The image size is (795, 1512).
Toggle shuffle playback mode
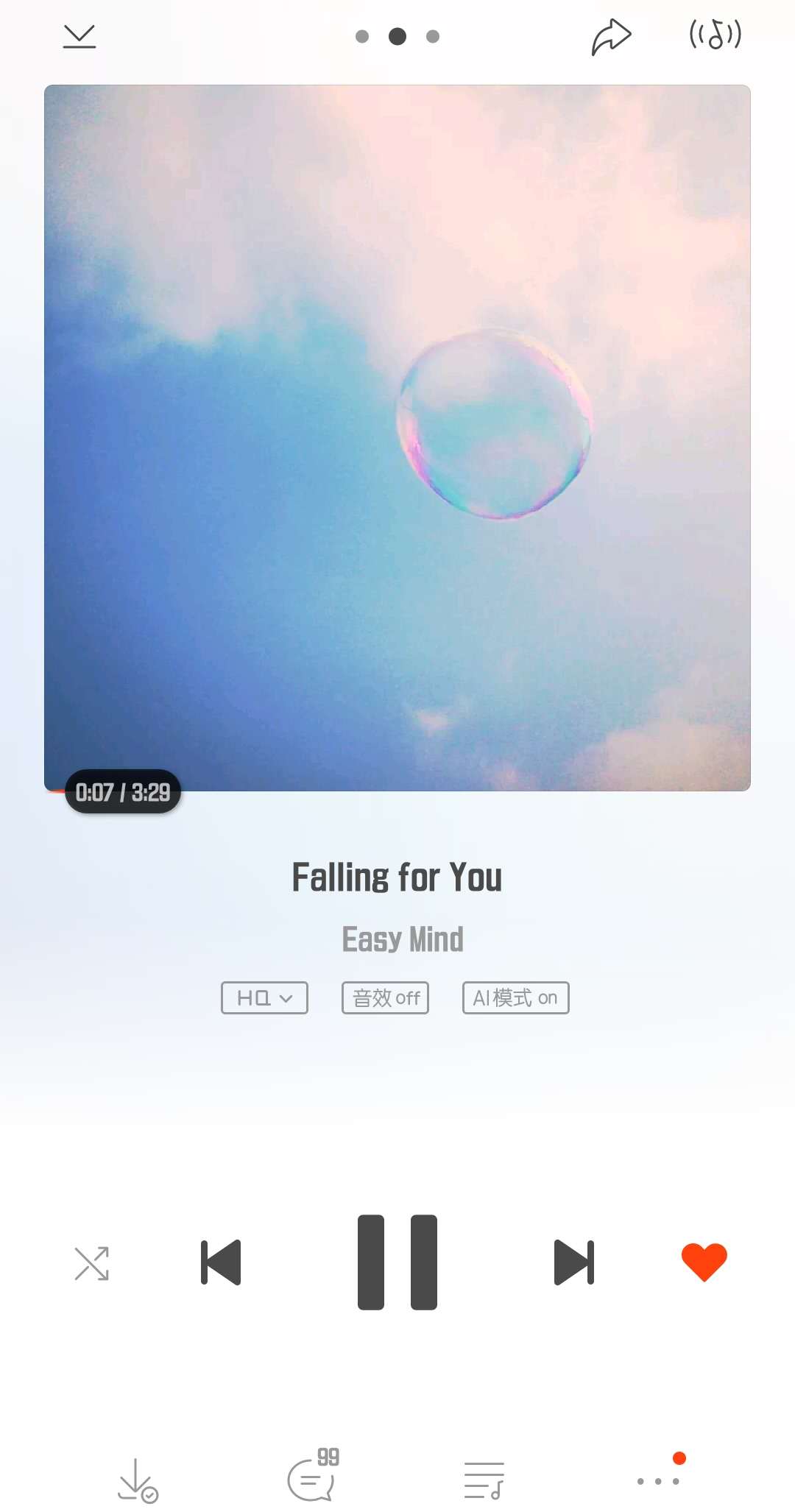tap(92, 1263)
